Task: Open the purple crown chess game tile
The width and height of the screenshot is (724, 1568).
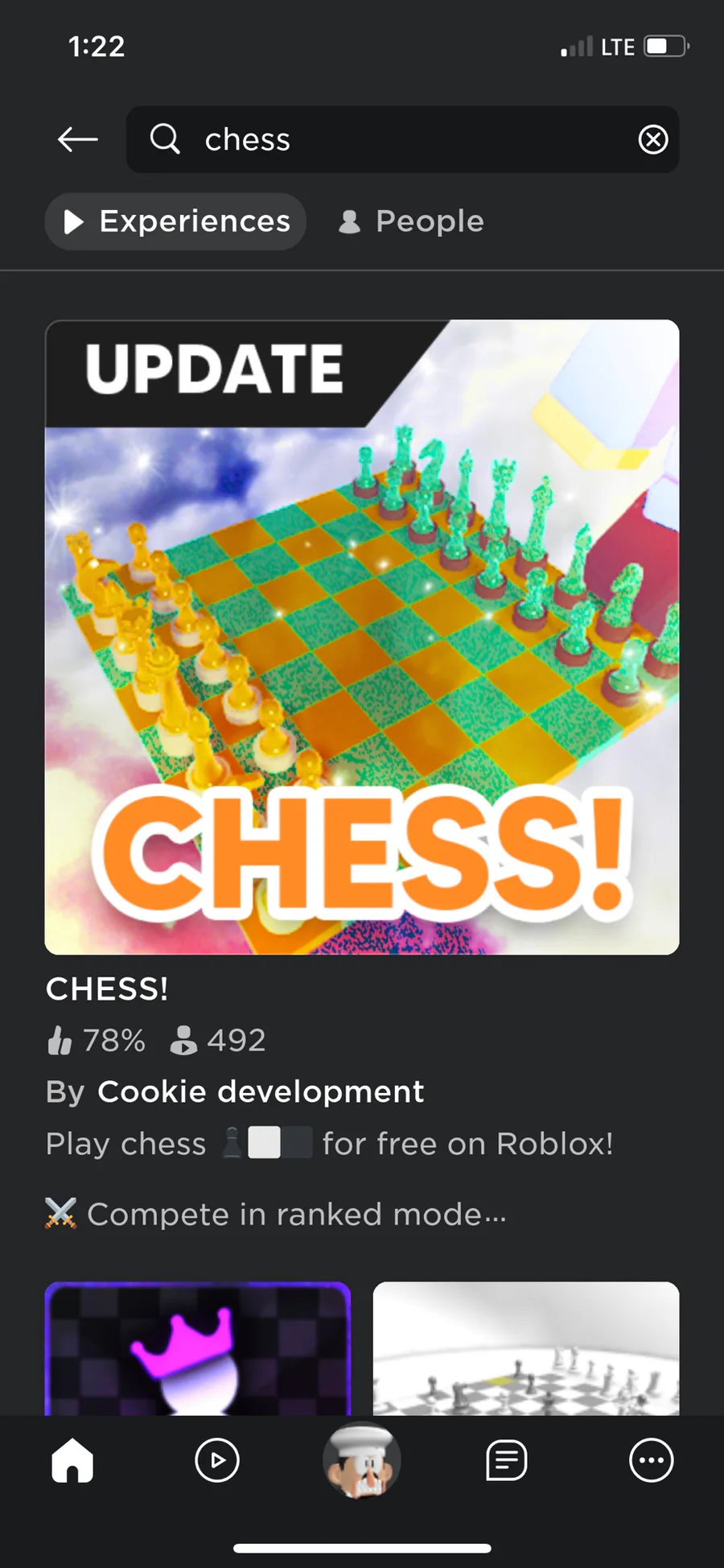Action: pyautogui.click(x=198, y=1348)
